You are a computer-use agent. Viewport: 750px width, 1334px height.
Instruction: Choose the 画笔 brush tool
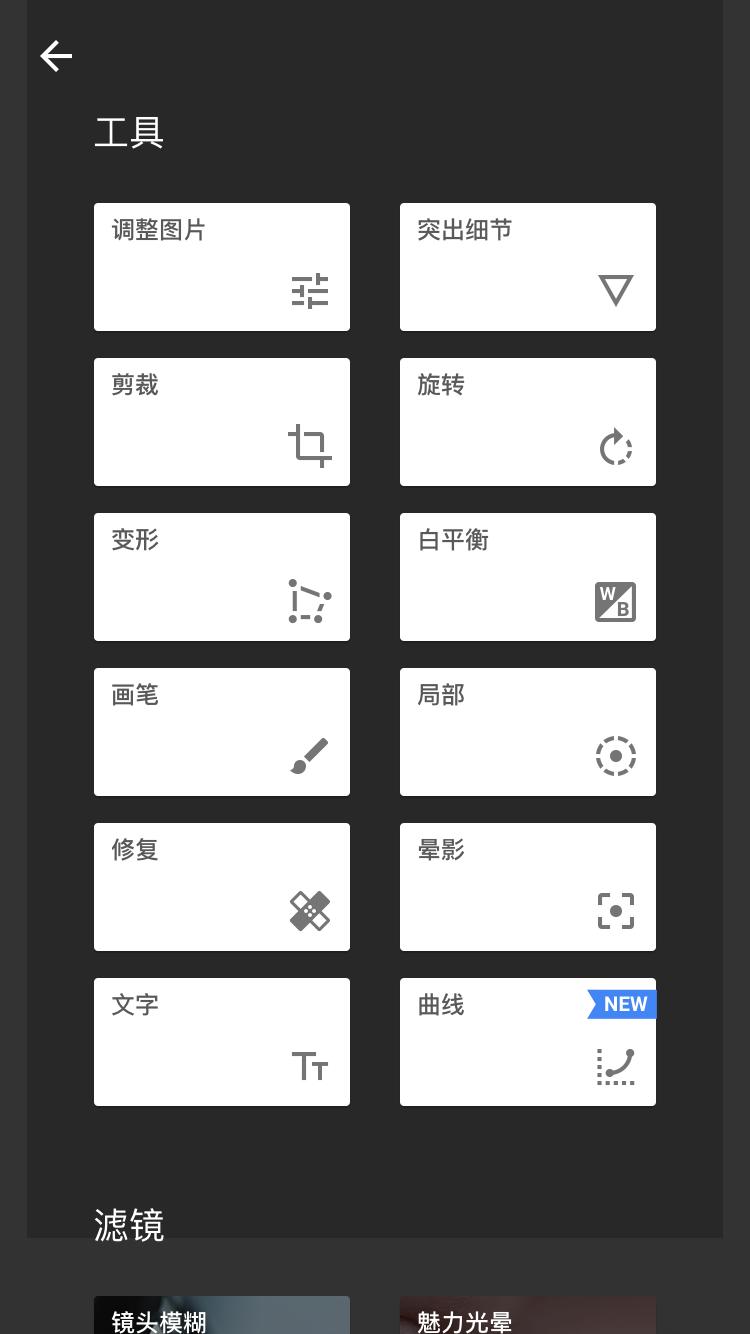222,732
